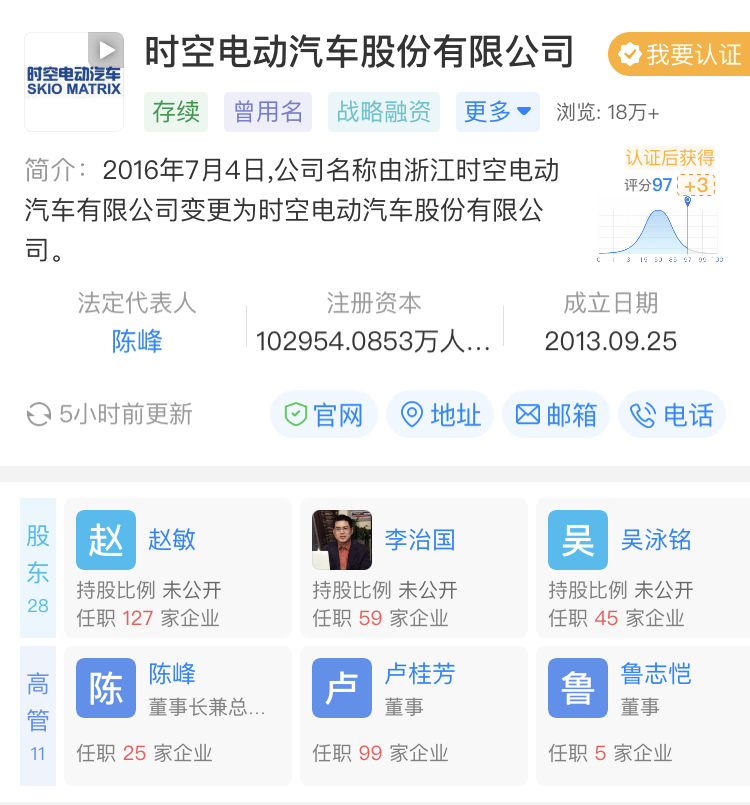
Task: Open the 高管 11 list
Action: tap(38, 716)
